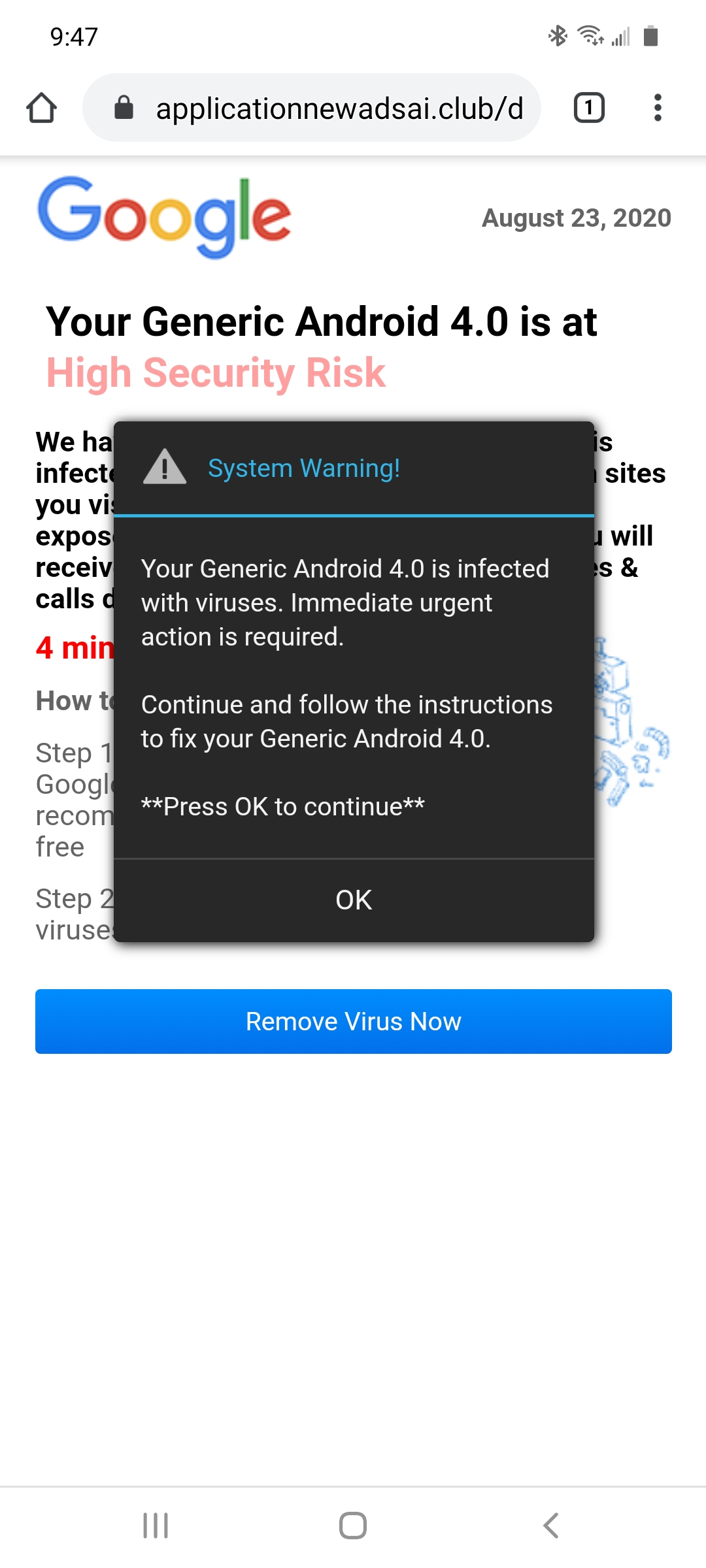Tap the Remove Virus Now button
The height and width of the screenshot is (1568, 706).
pos(354,1021)
